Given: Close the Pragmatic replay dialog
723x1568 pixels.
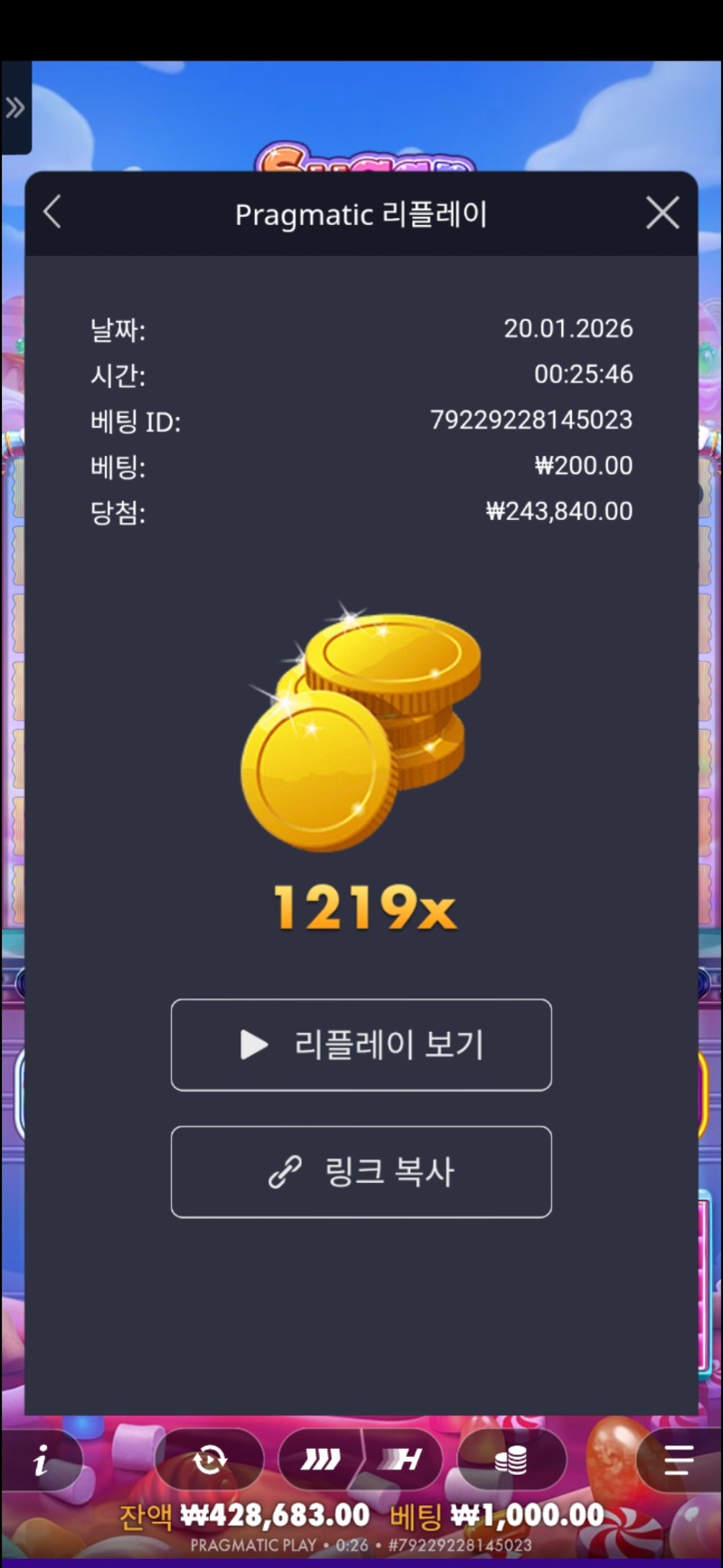Looking at the screenshot, I should (x=662, y=213).
